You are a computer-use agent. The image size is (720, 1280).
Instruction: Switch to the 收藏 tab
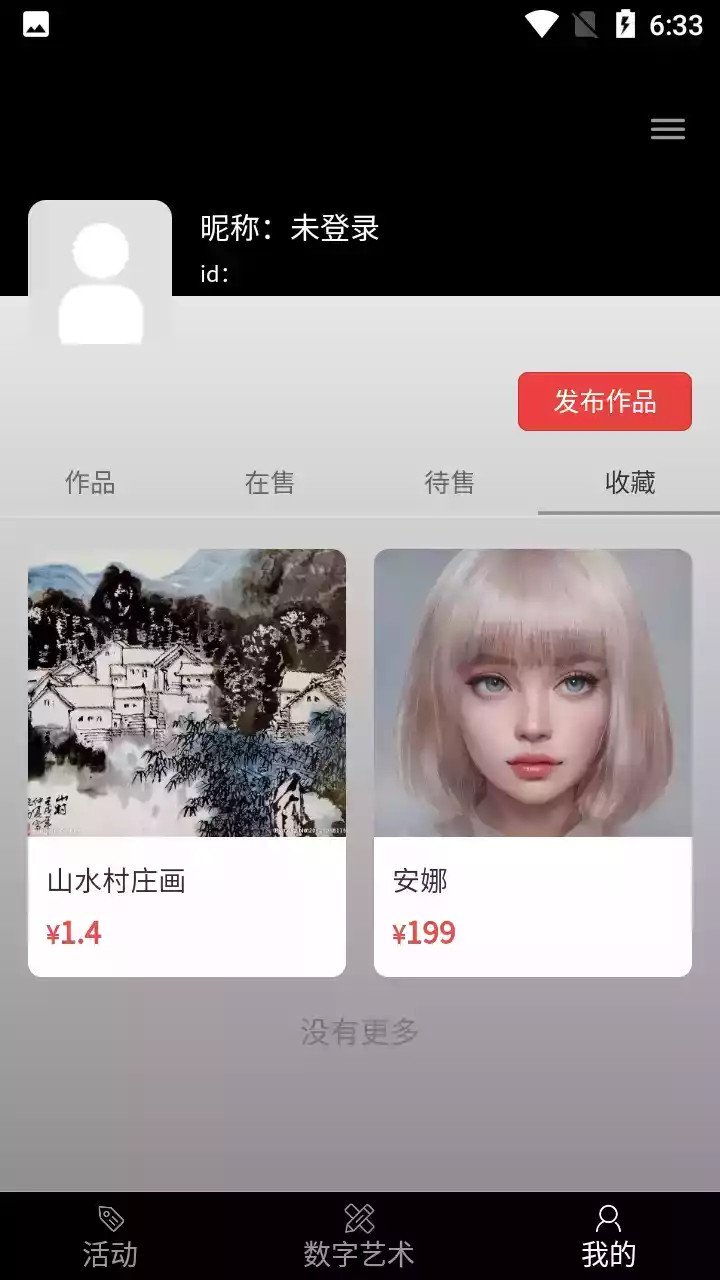click(x=631, y=483)
